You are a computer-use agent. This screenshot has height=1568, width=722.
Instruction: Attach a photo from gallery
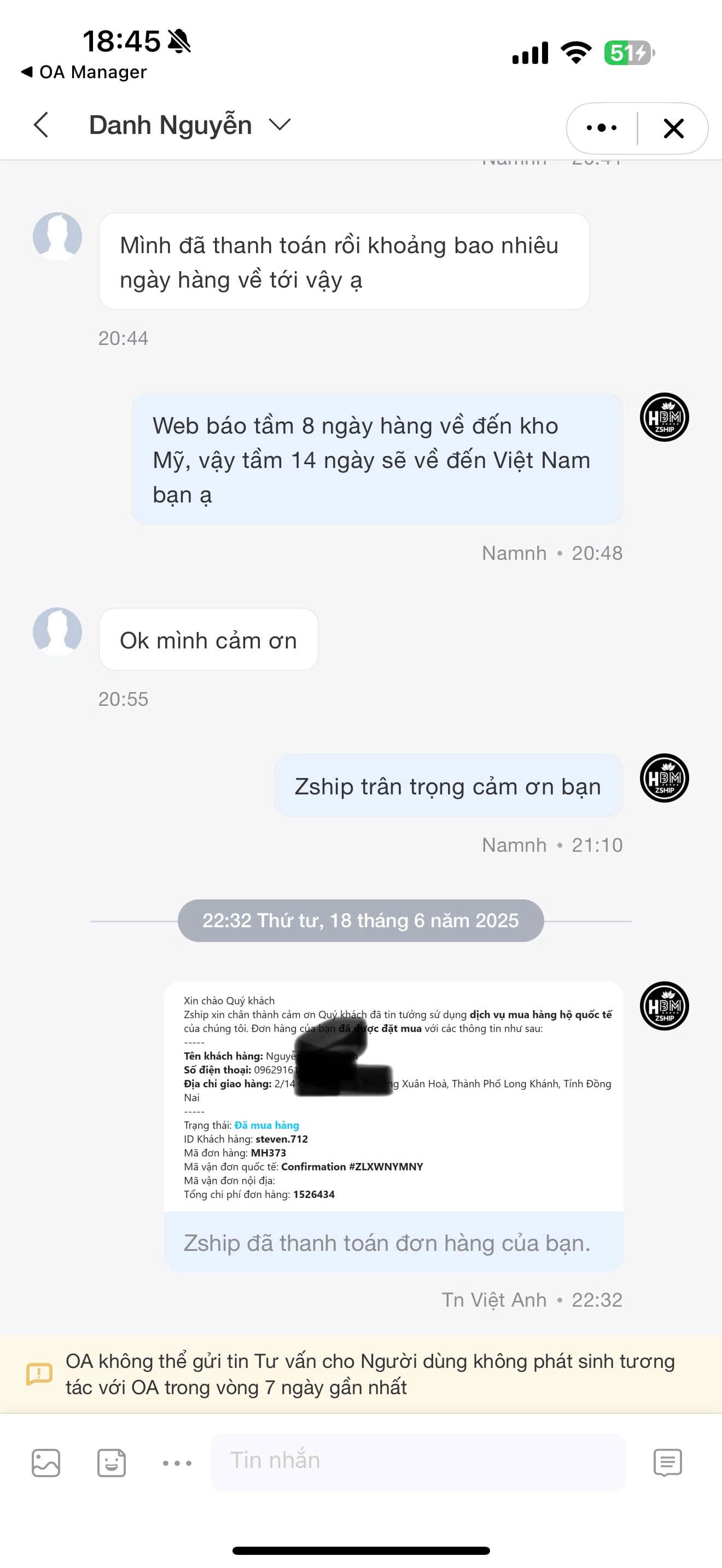45,1462
